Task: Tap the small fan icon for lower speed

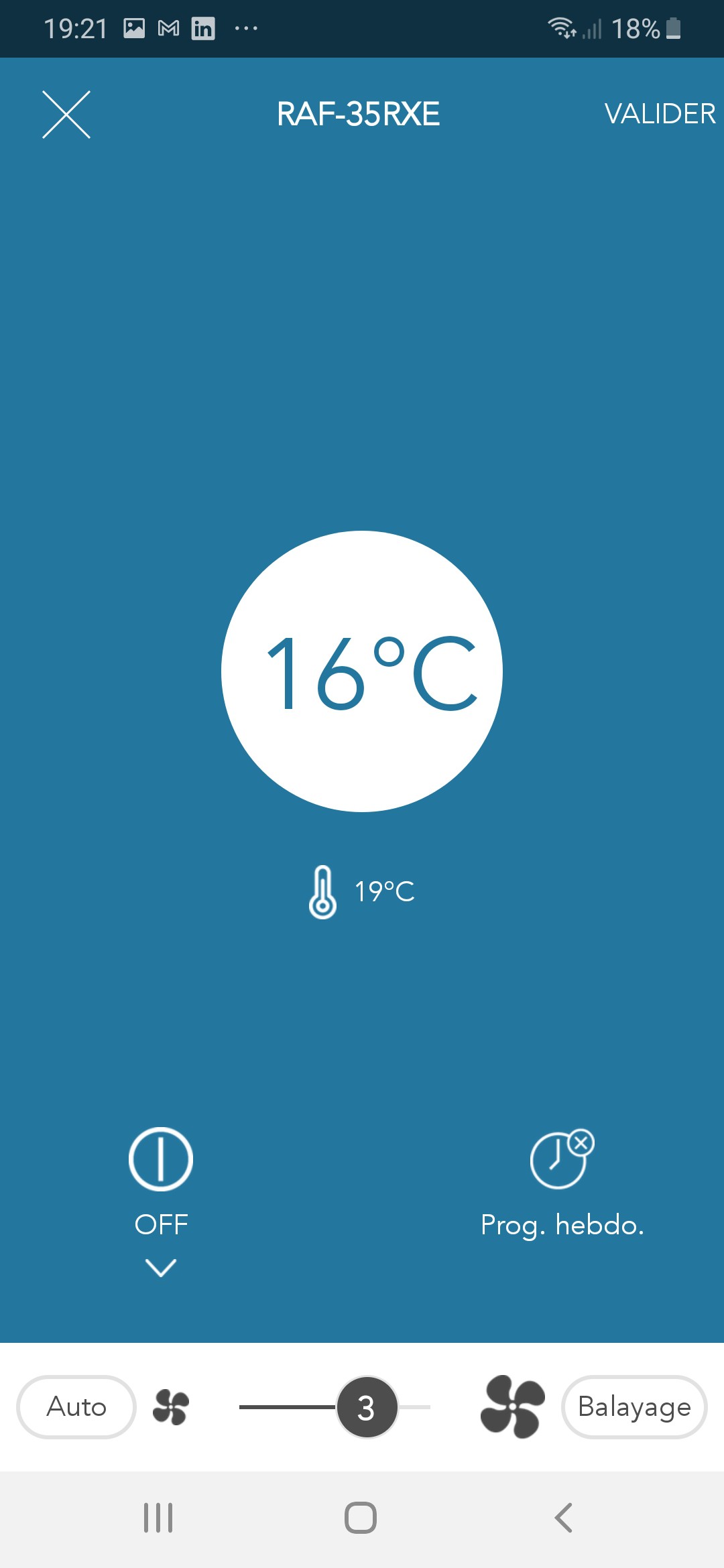Action: pos(171,1407)
